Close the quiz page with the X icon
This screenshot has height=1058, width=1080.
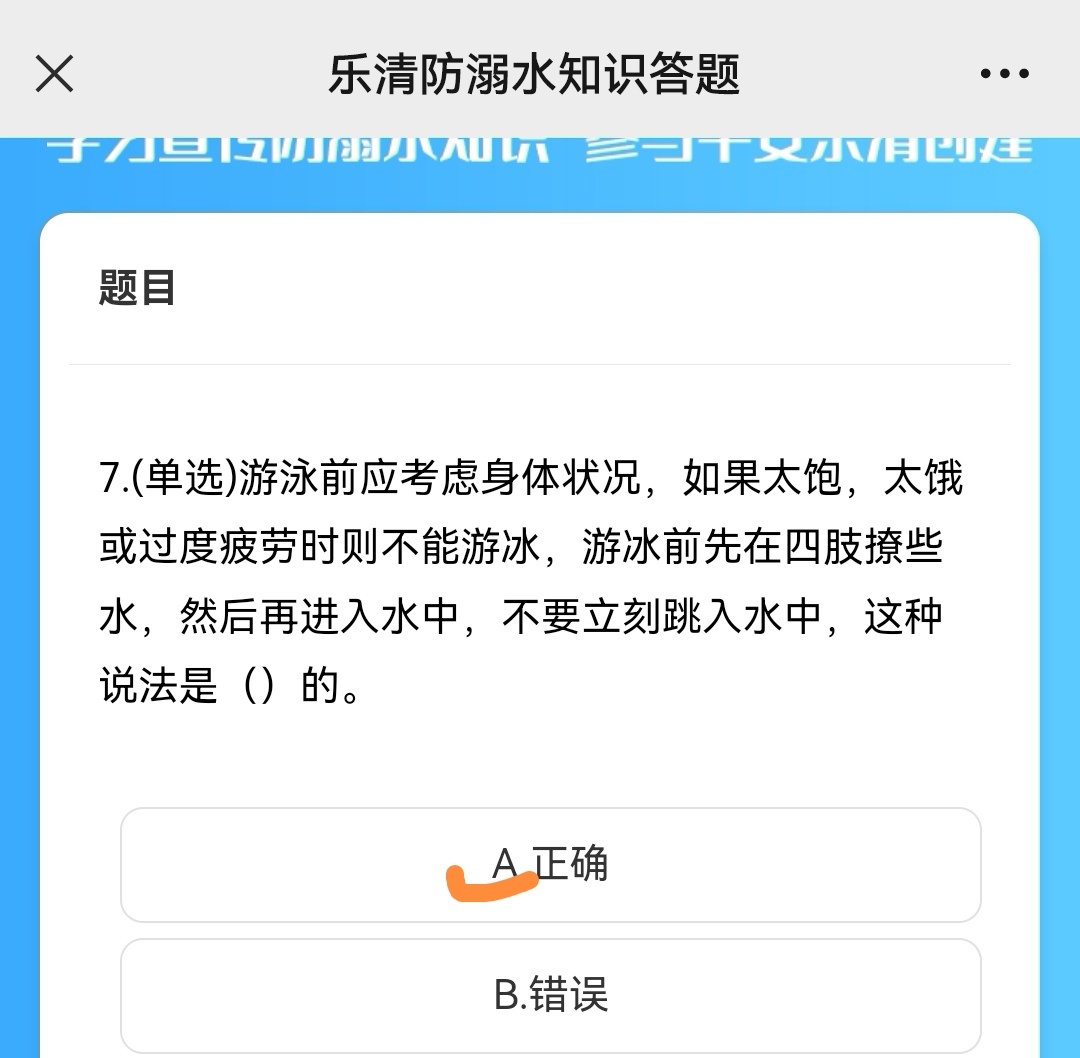[x=54, y=74]
